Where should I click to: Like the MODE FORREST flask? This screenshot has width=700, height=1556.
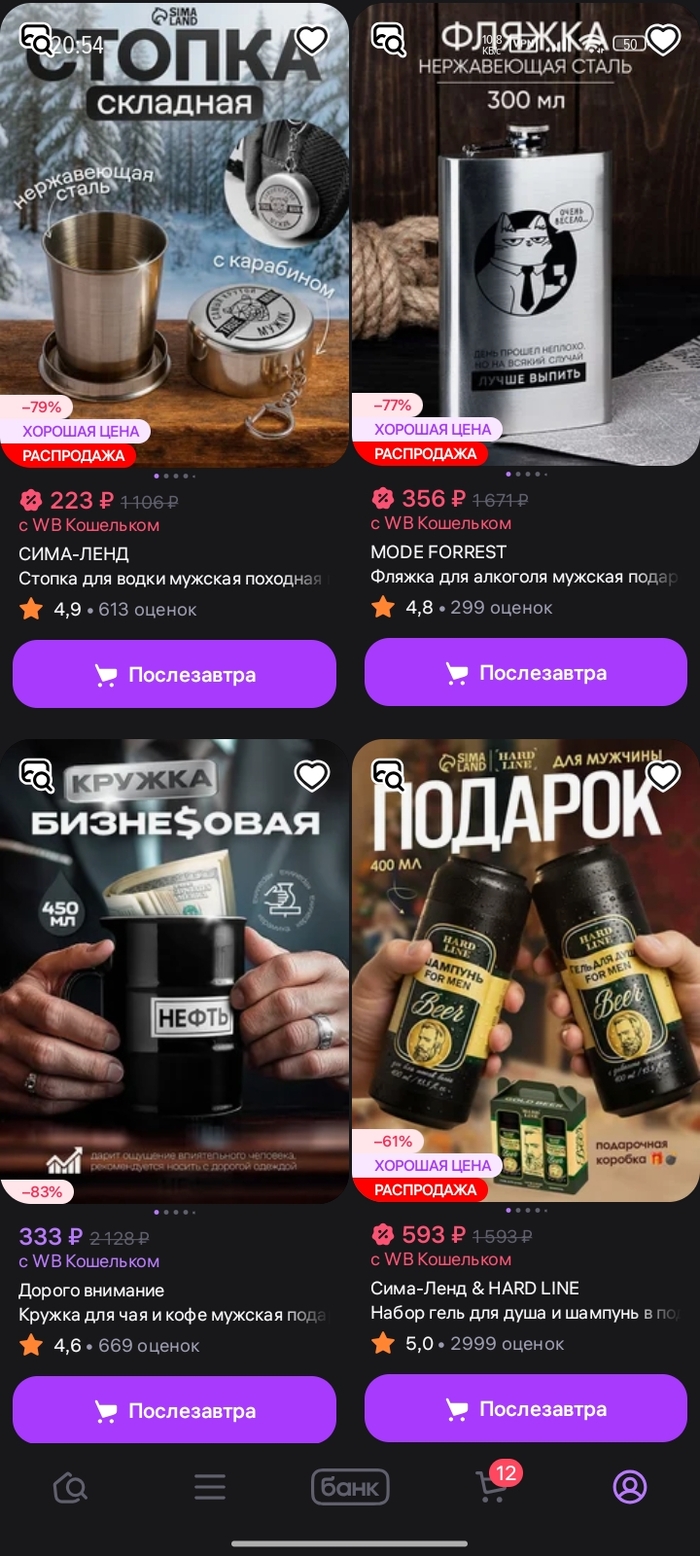point(663,40)
